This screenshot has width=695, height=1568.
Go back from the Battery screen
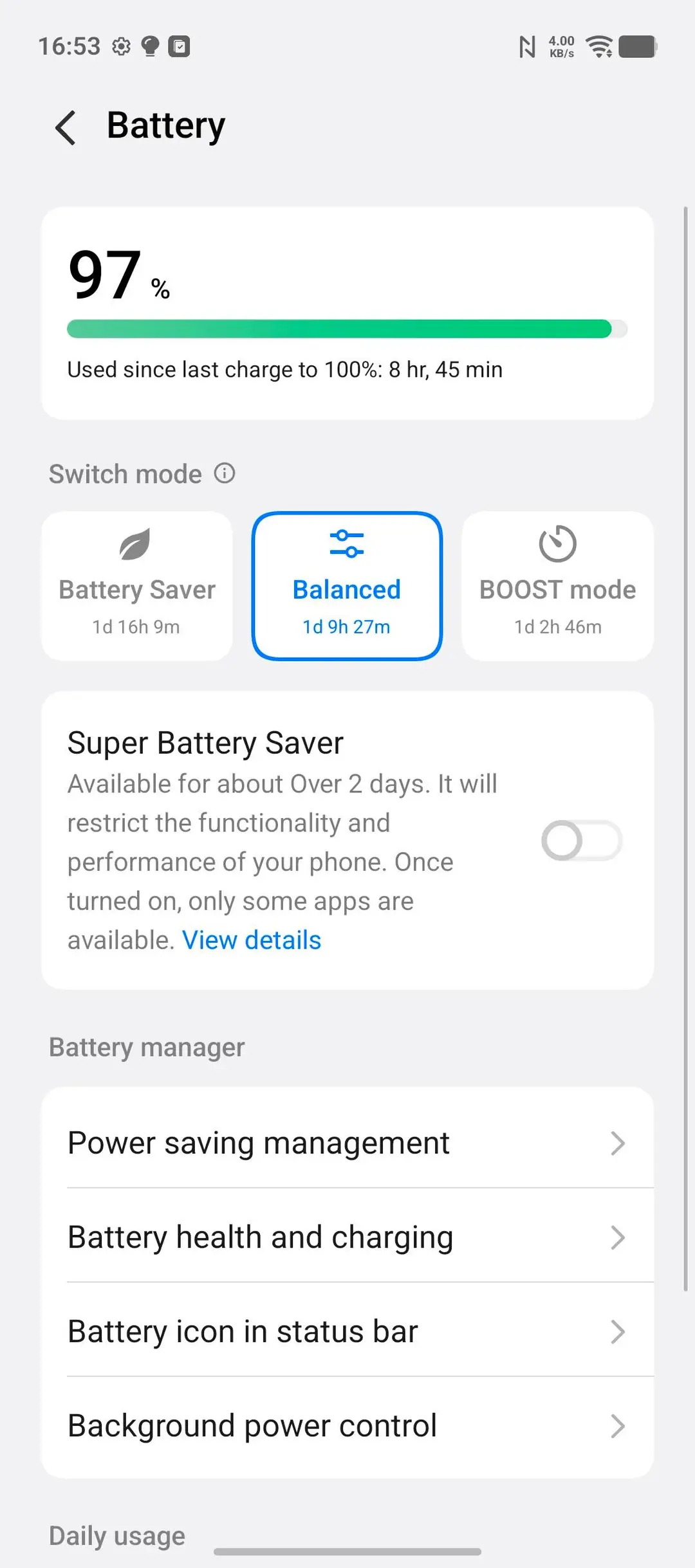pos(66,127)
